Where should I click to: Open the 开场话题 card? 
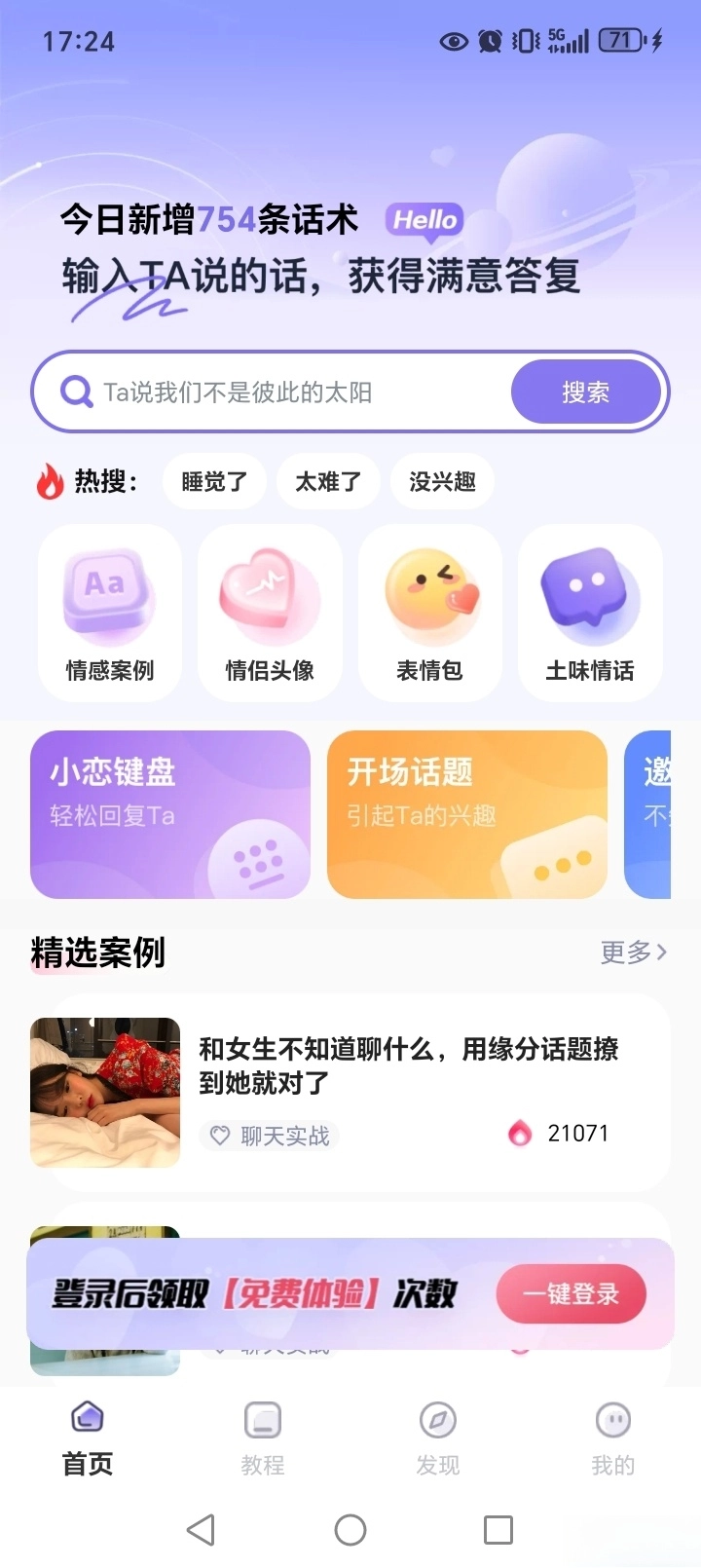tap(467, 814)
